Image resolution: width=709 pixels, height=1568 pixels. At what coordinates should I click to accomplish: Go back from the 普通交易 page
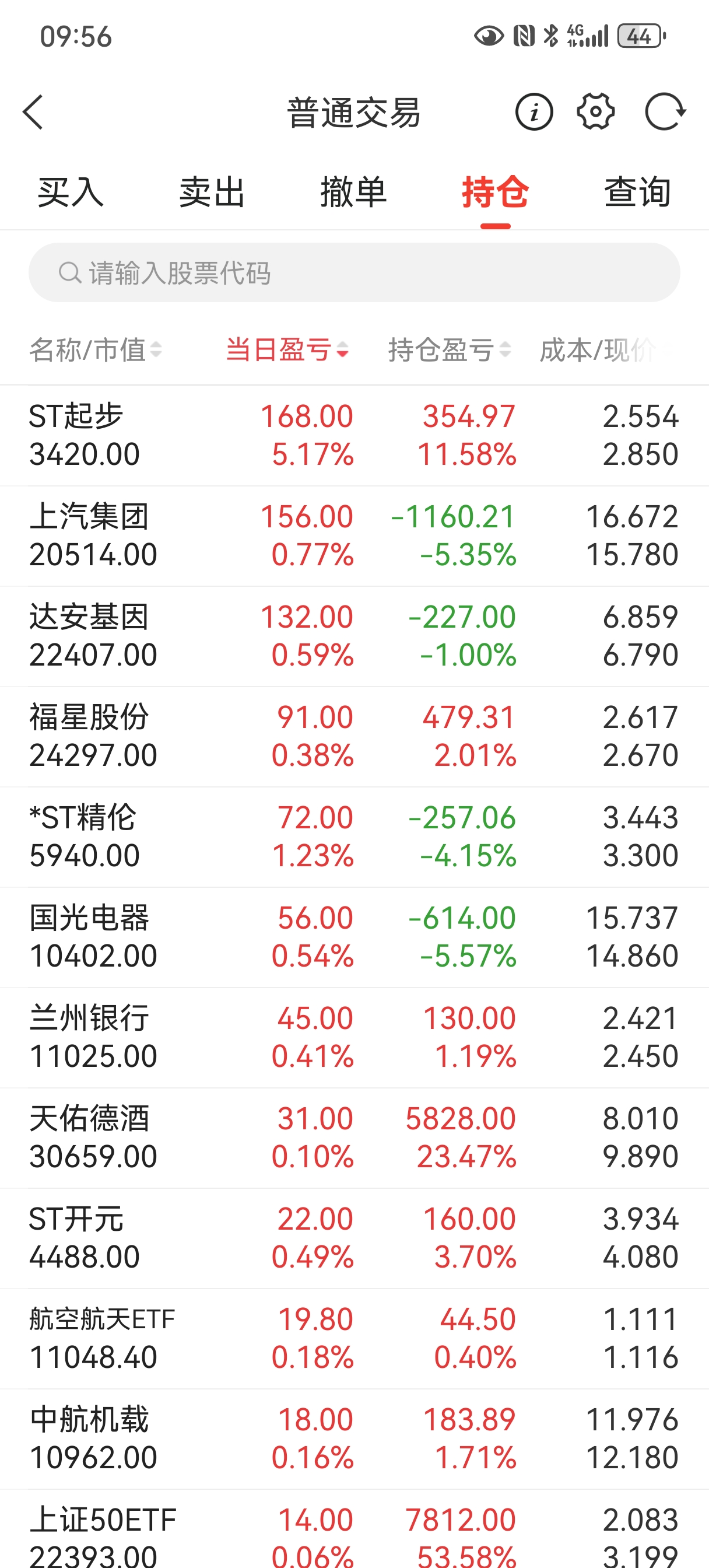pyautogui.click(x=33, y=112)
